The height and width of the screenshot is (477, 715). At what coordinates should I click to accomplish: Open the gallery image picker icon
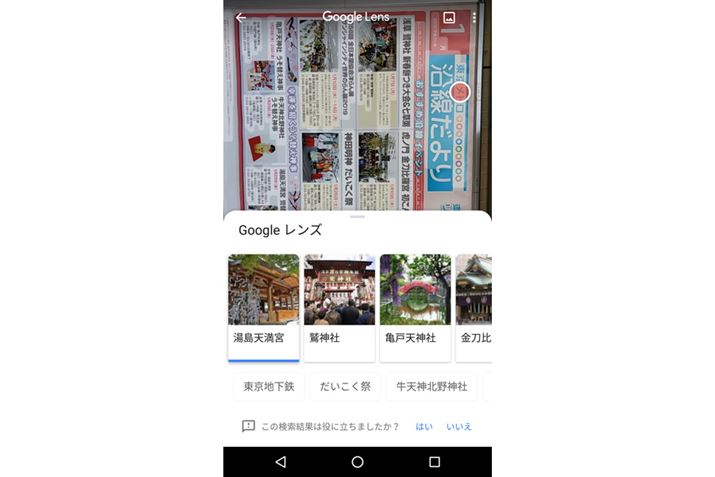tap(449, 17)
